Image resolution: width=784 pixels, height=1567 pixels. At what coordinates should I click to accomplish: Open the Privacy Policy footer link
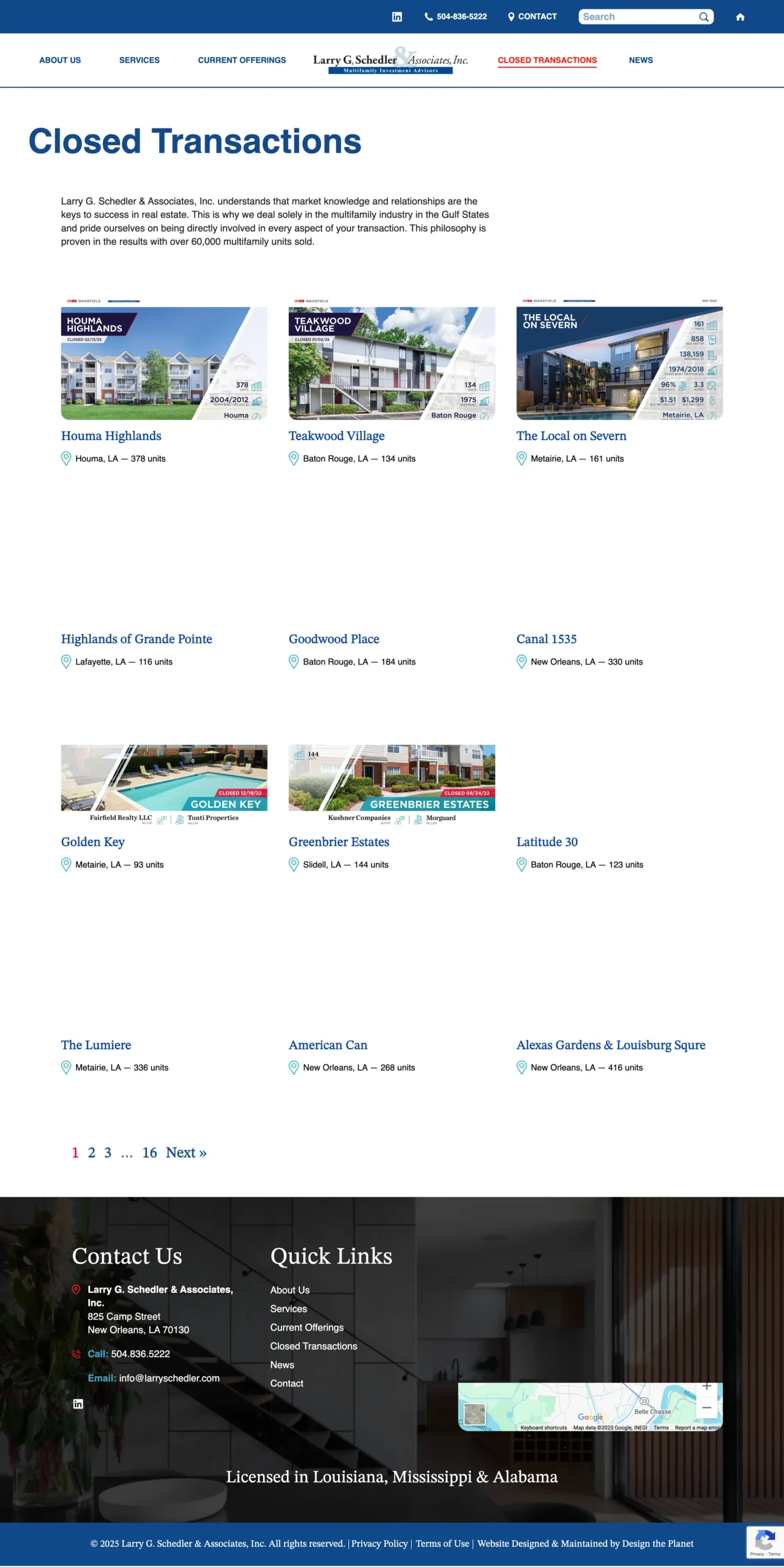379,1543
